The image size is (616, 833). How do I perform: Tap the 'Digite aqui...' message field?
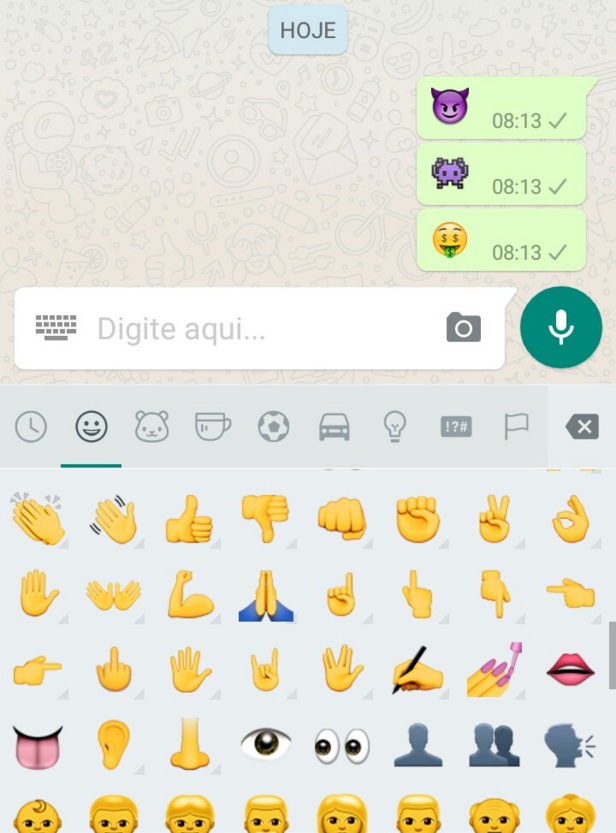coord(260,329)
